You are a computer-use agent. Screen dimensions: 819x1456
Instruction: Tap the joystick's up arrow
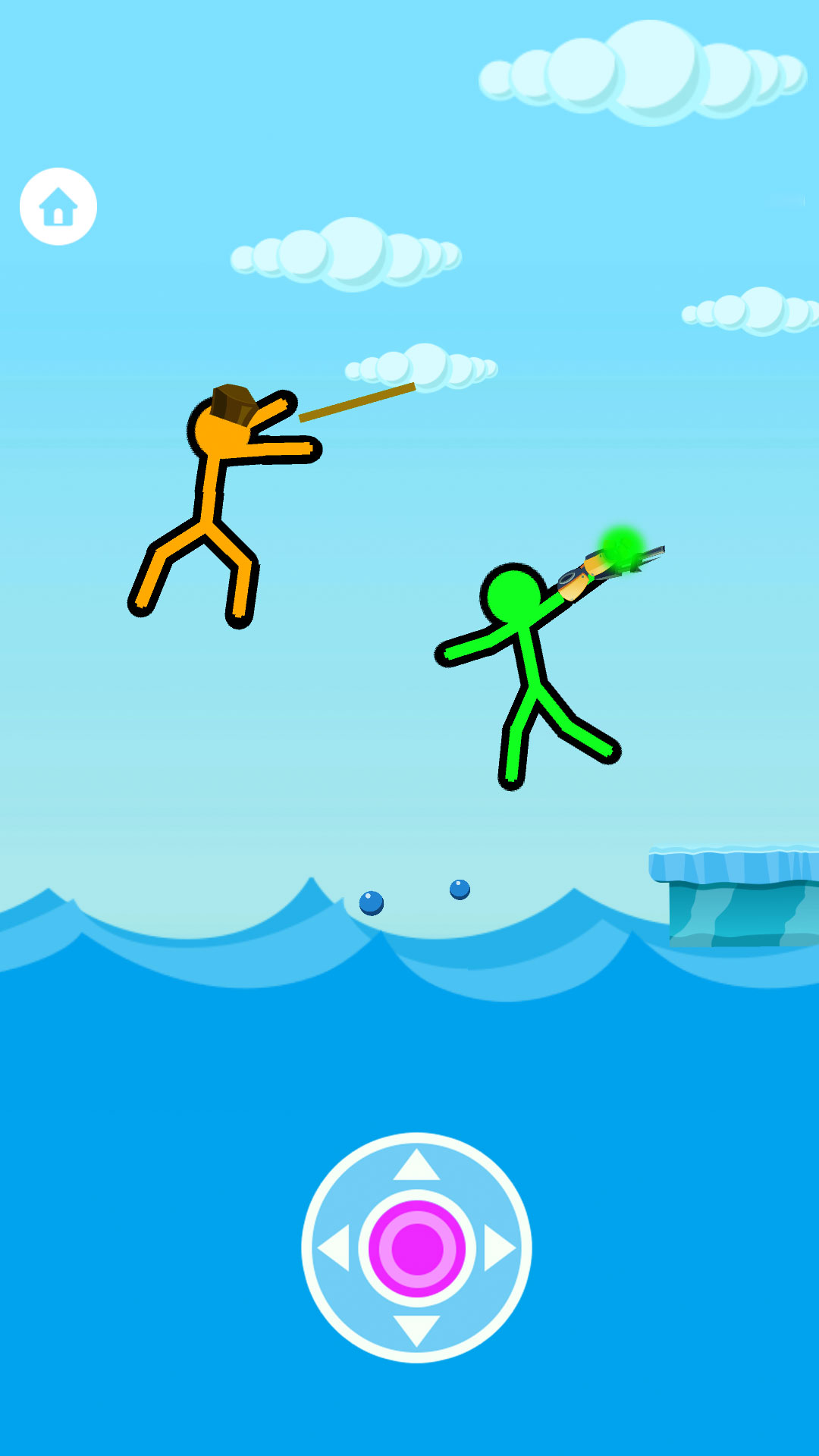click(416, 1167)
